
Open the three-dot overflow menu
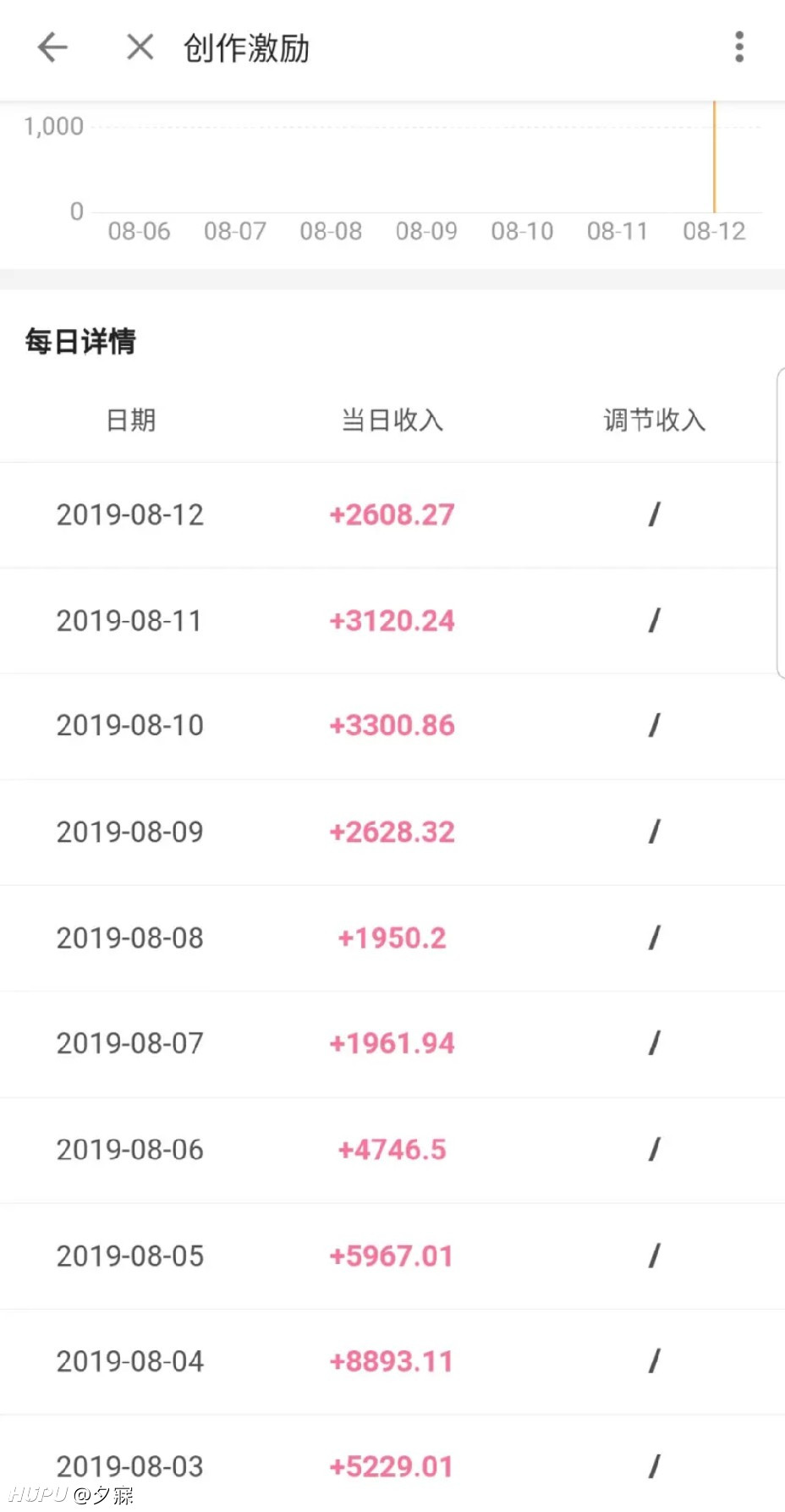[x=739, y=47]
